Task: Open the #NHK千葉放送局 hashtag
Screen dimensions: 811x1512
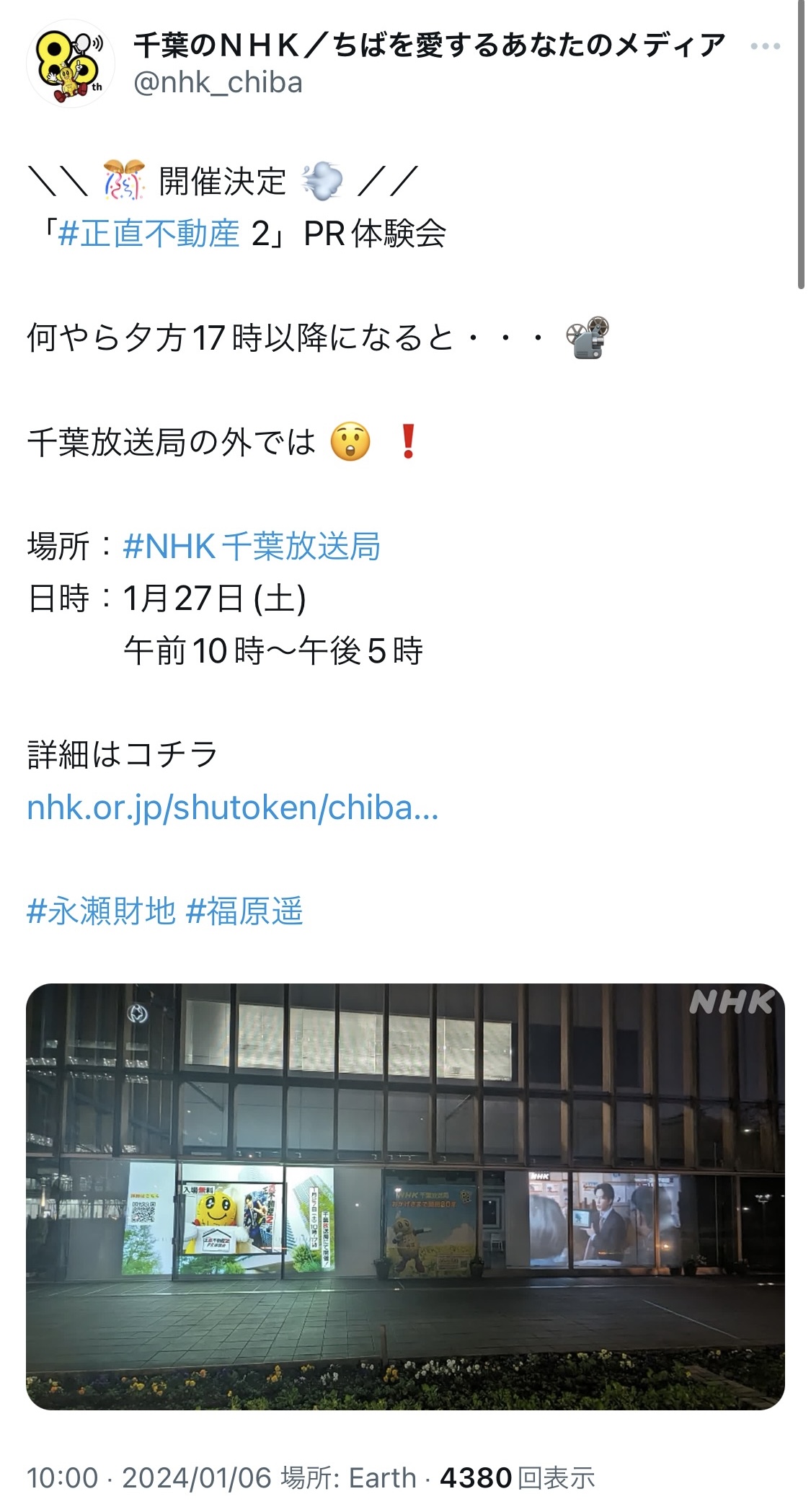Action: tap(252, 547)
